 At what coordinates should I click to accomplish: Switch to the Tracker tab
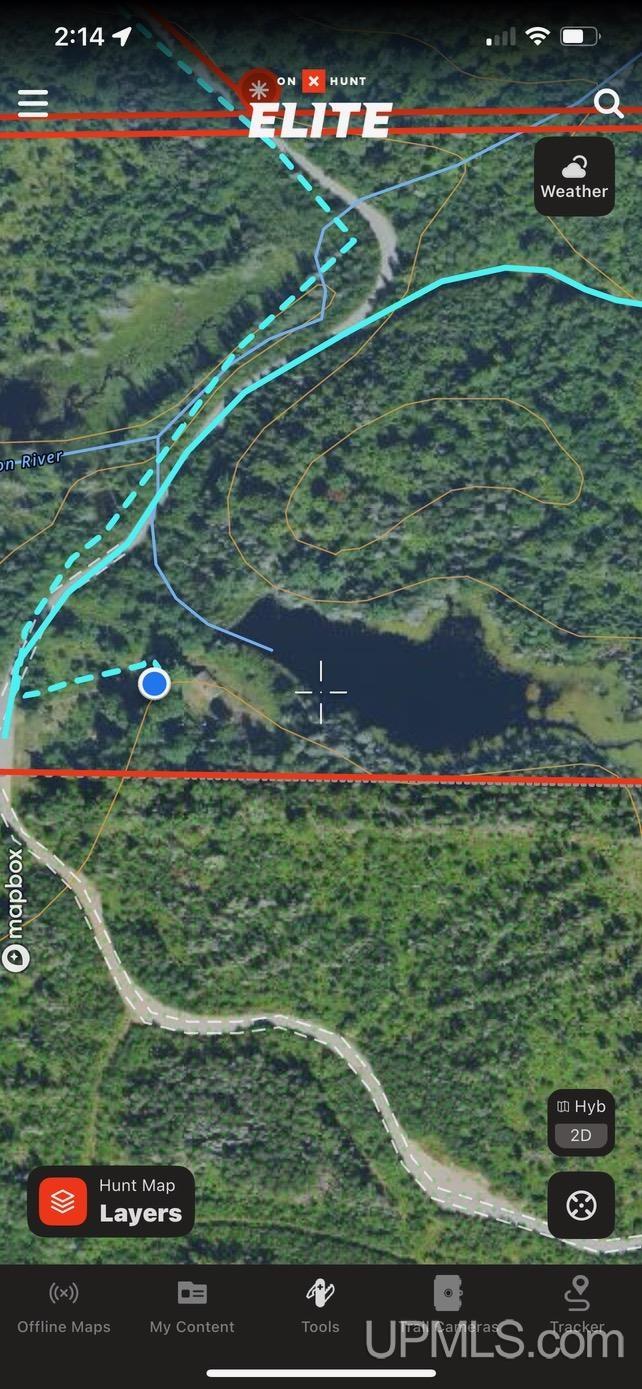pos(577,1307)
